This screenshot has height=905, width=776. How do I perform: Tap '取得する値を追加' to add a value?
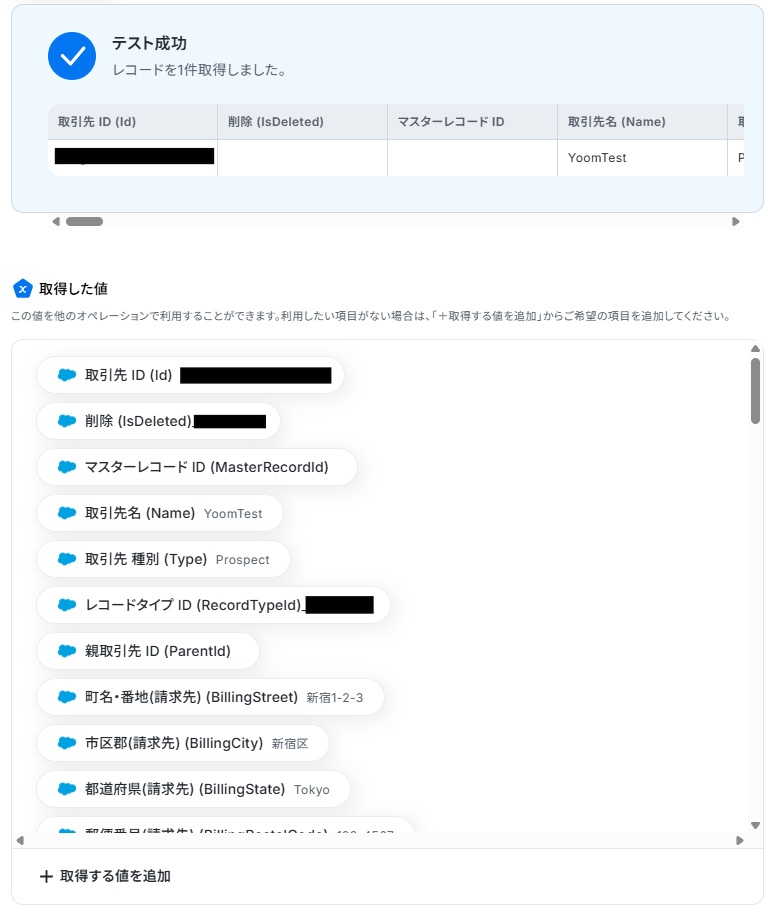pos(105,876)
